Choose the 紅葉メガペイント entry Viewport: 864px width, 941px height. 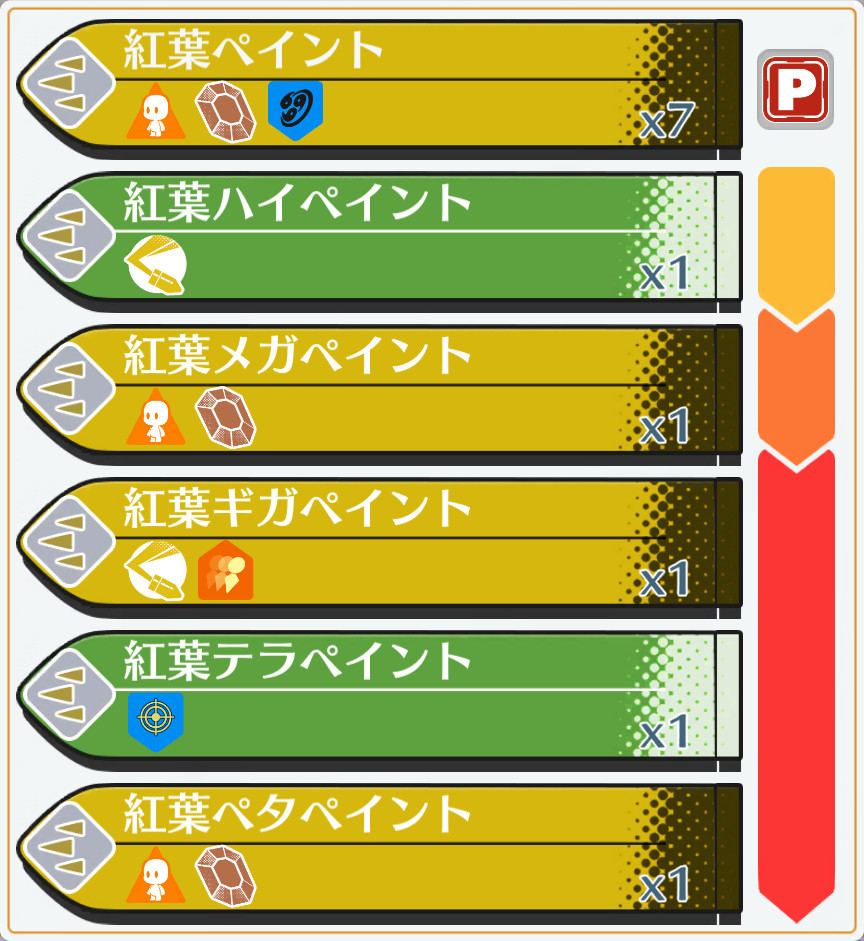tap(380, 391)
